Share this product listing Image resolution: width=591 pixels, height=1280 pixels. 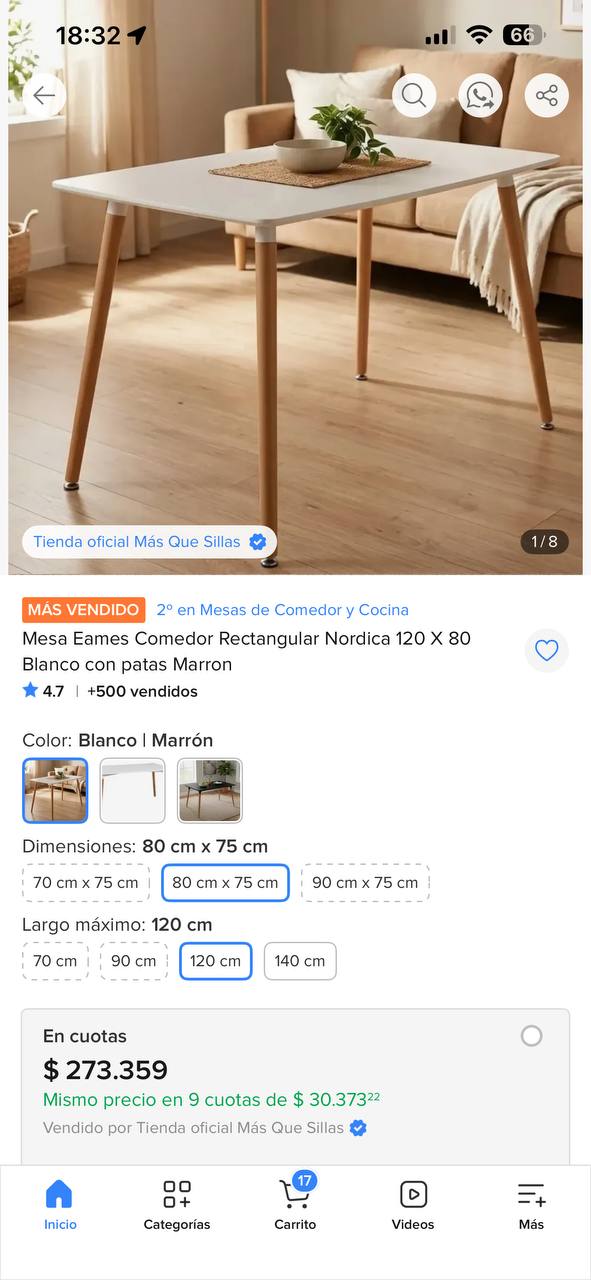pyautogui.click(x=546, y=96)
